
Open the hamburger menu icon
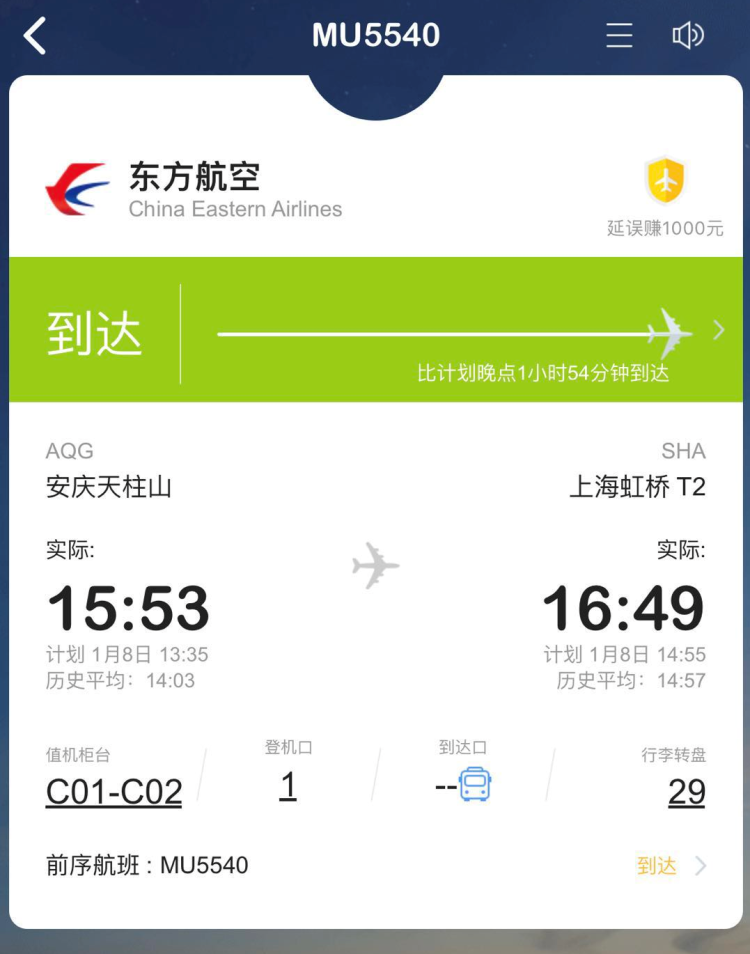pos(619,36)
